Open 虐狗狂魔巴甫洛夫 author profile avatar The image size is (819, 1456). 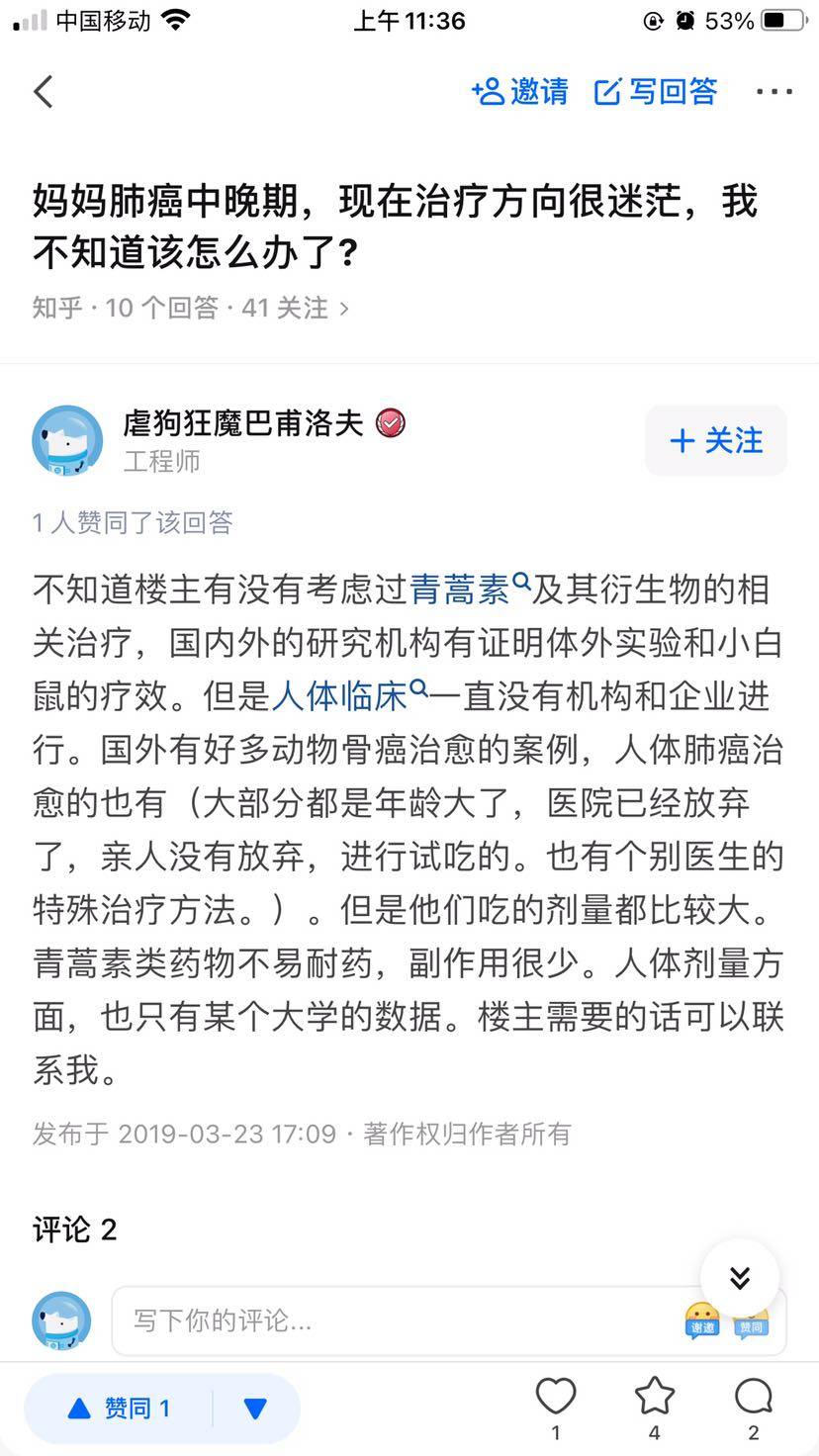click(x=67, y=440)
